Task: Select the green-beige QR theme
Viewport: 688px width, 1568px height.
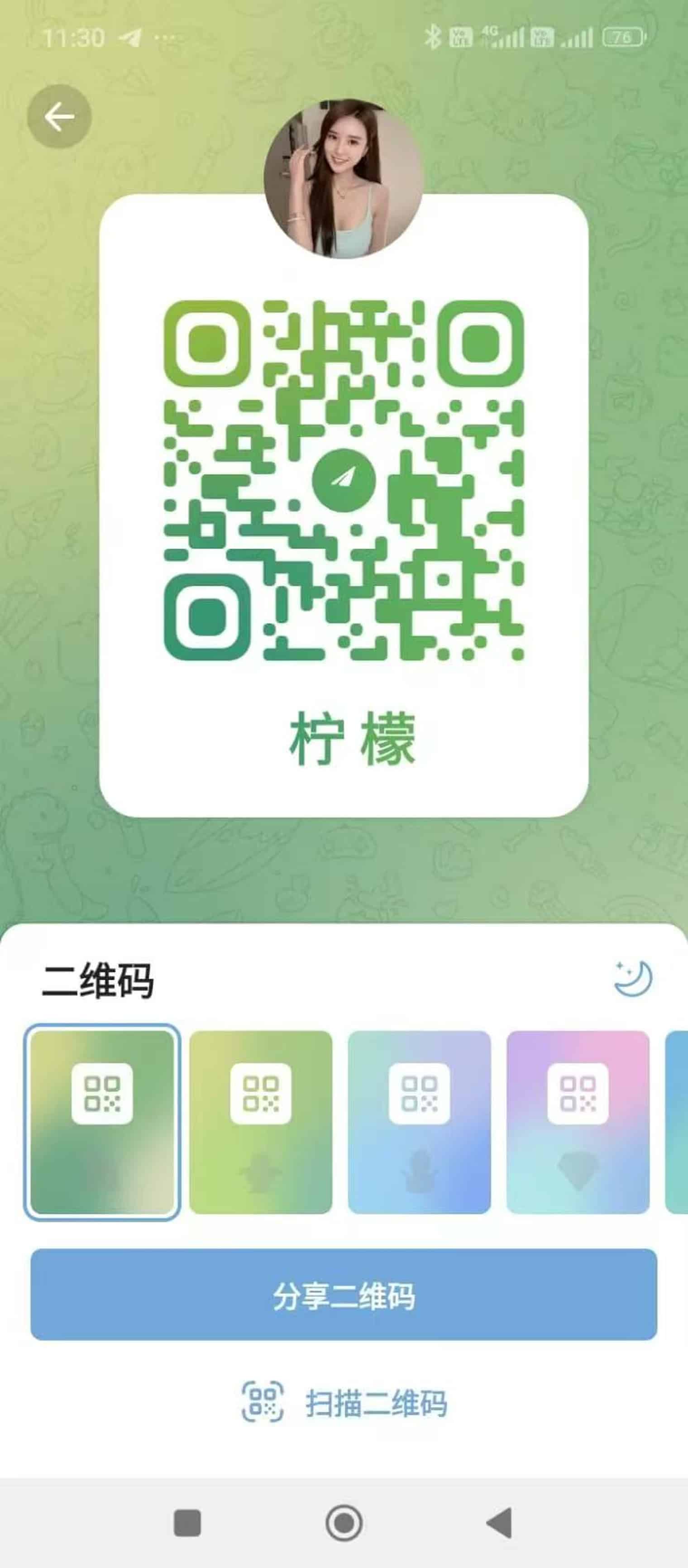Action: click(102, 1122)
